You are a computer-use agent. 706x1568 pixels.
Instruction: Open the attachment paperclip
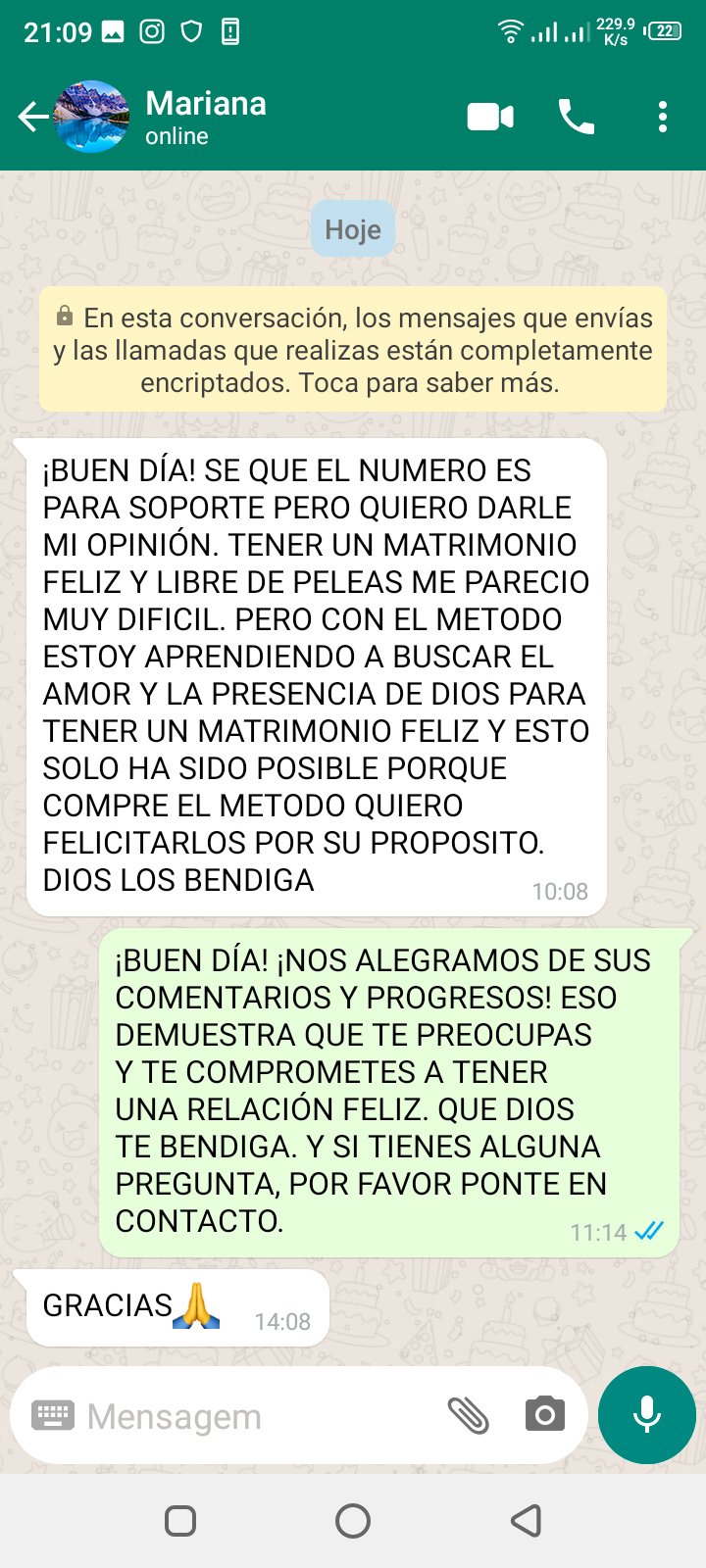click(468, 1415)
